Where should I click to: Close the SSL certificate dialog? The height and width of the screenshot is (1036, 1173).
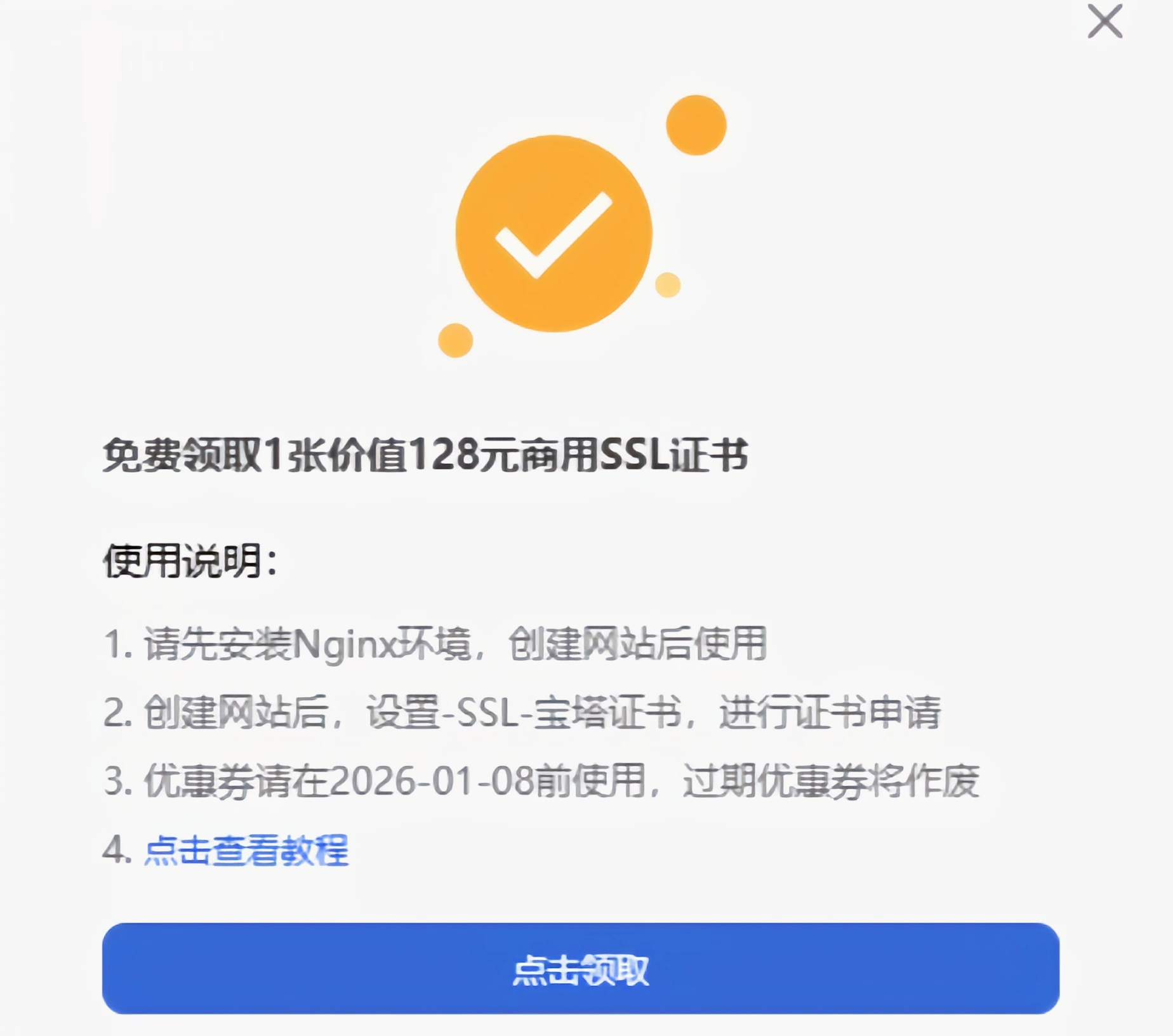point(1104,22)
